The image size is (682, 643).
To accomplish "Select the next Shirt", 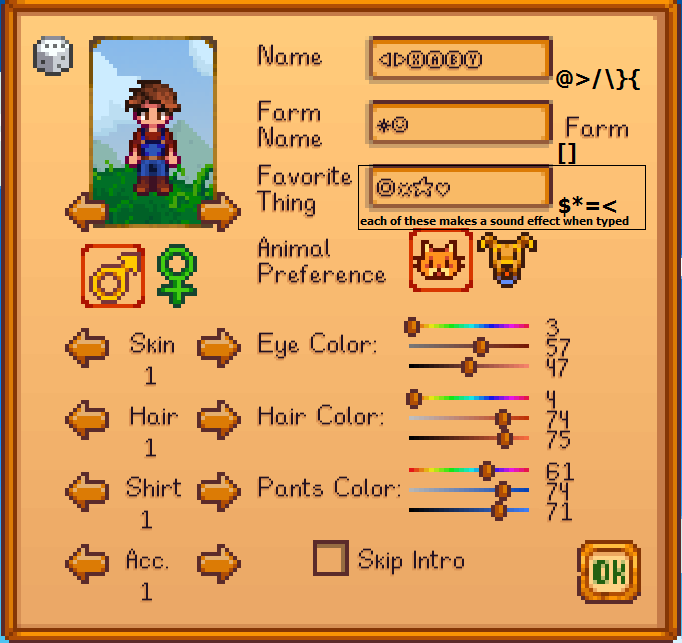I will (218, 490).
